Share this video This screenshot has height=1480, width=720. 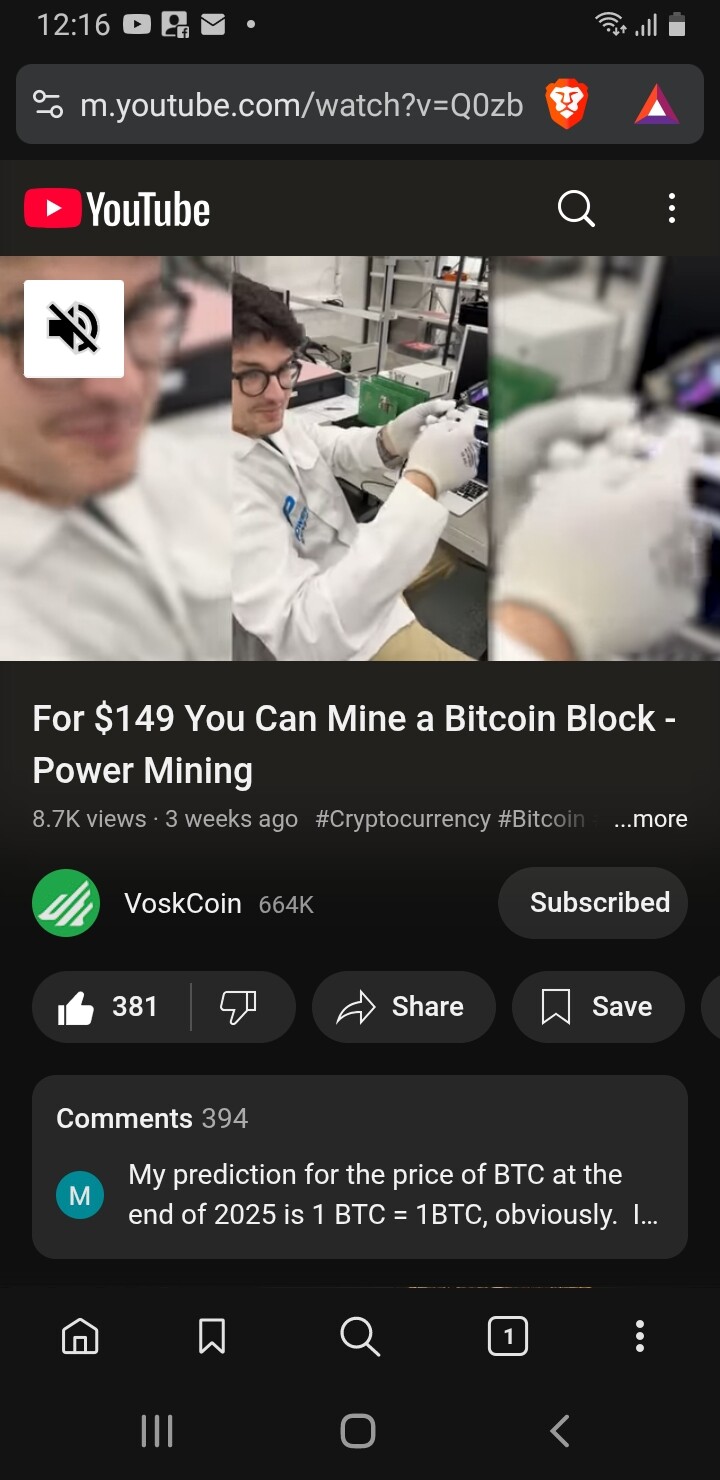[x=404, y=1007]
